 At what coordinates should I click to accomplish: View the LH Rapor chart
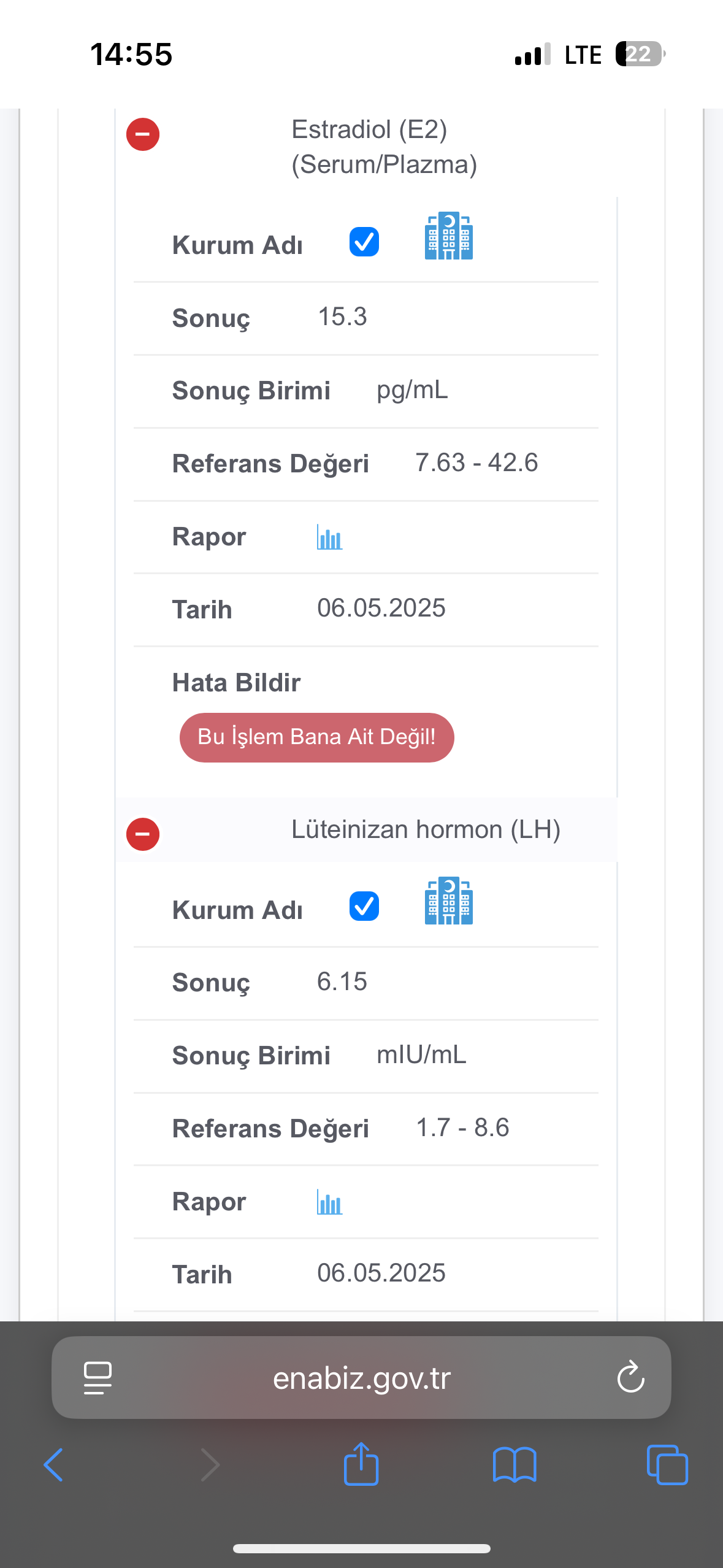[x=329, y=1202]
